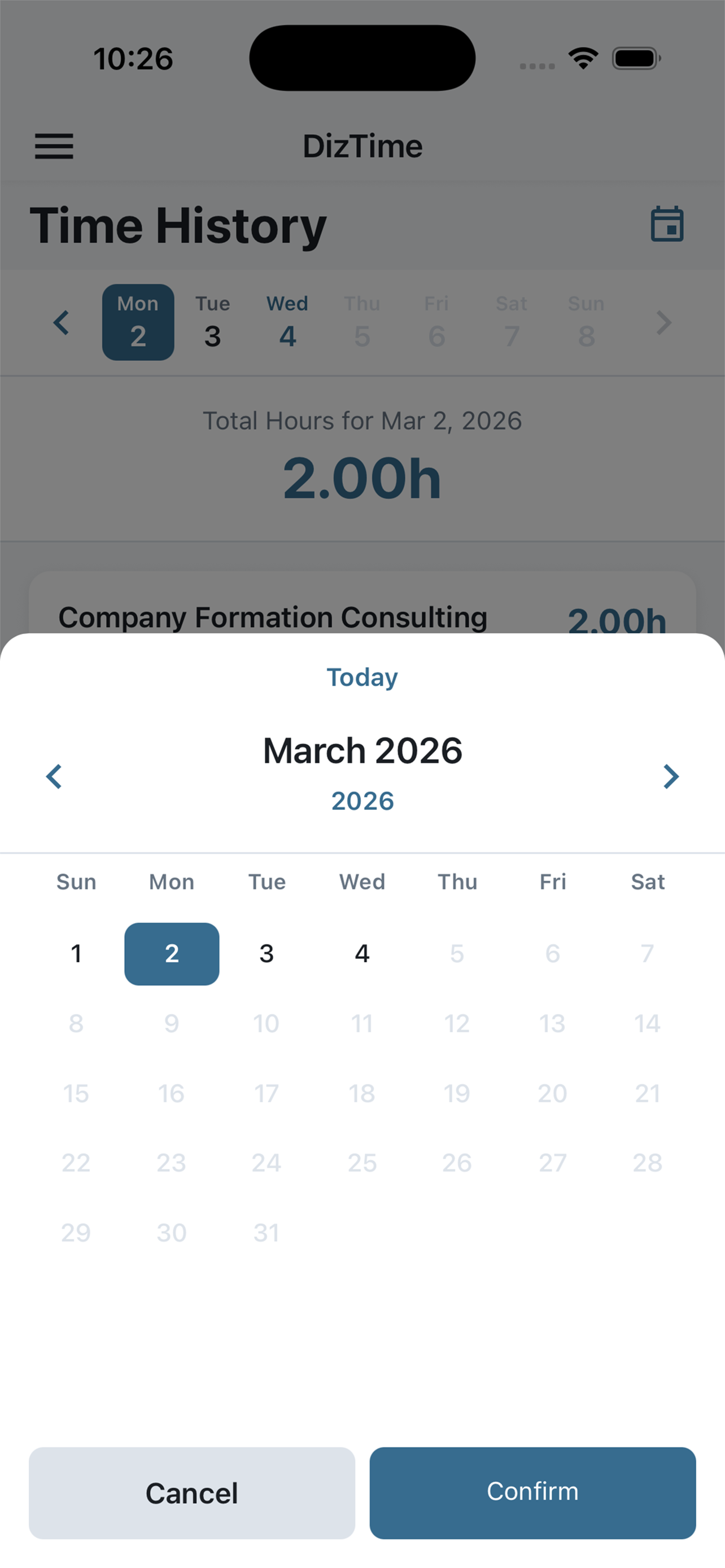Expand the week strip forward arrow
Viewport: 725px width, 1568px height.
(663, 322)
